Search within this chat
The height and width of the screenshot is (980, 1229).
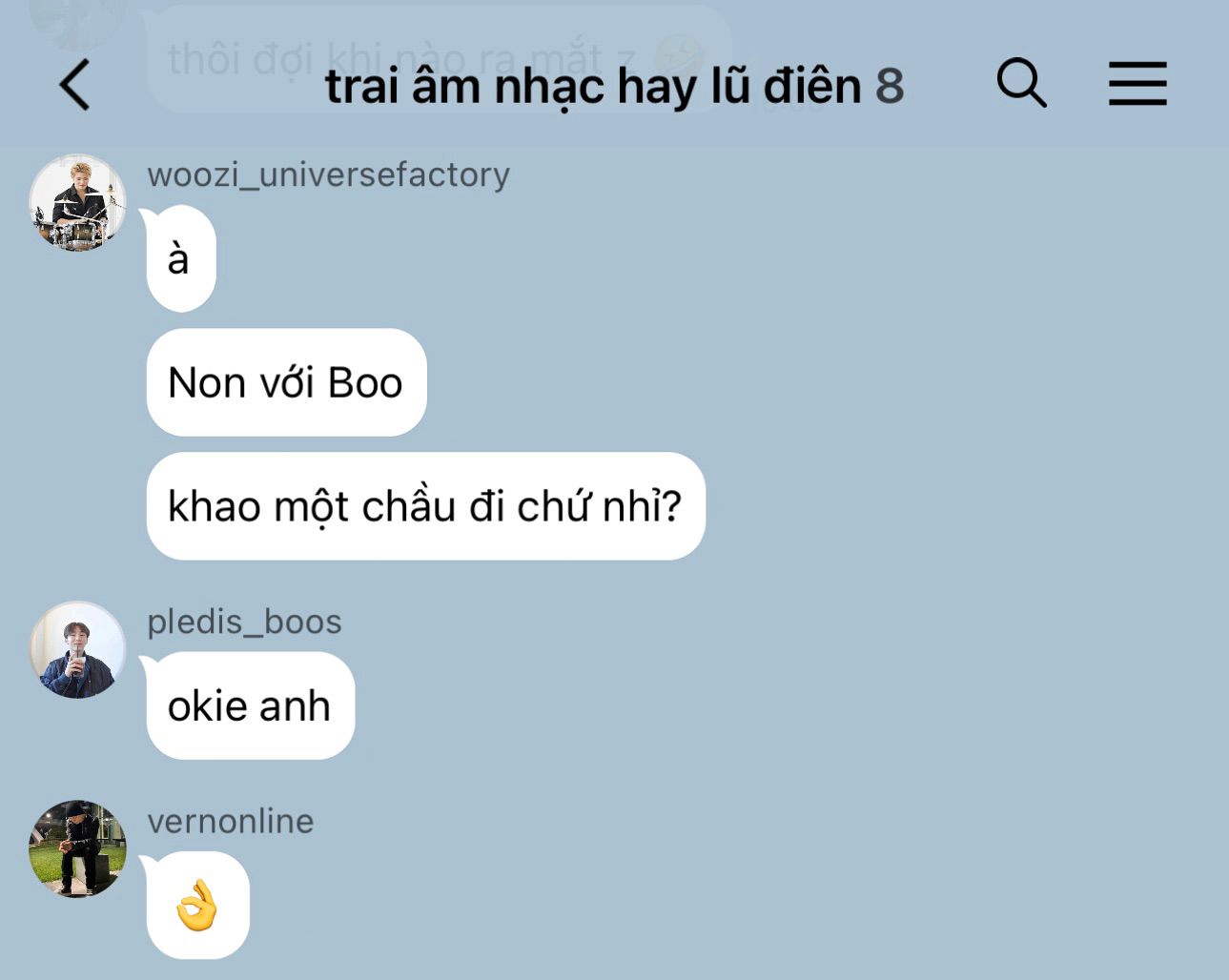(1021, 83)
